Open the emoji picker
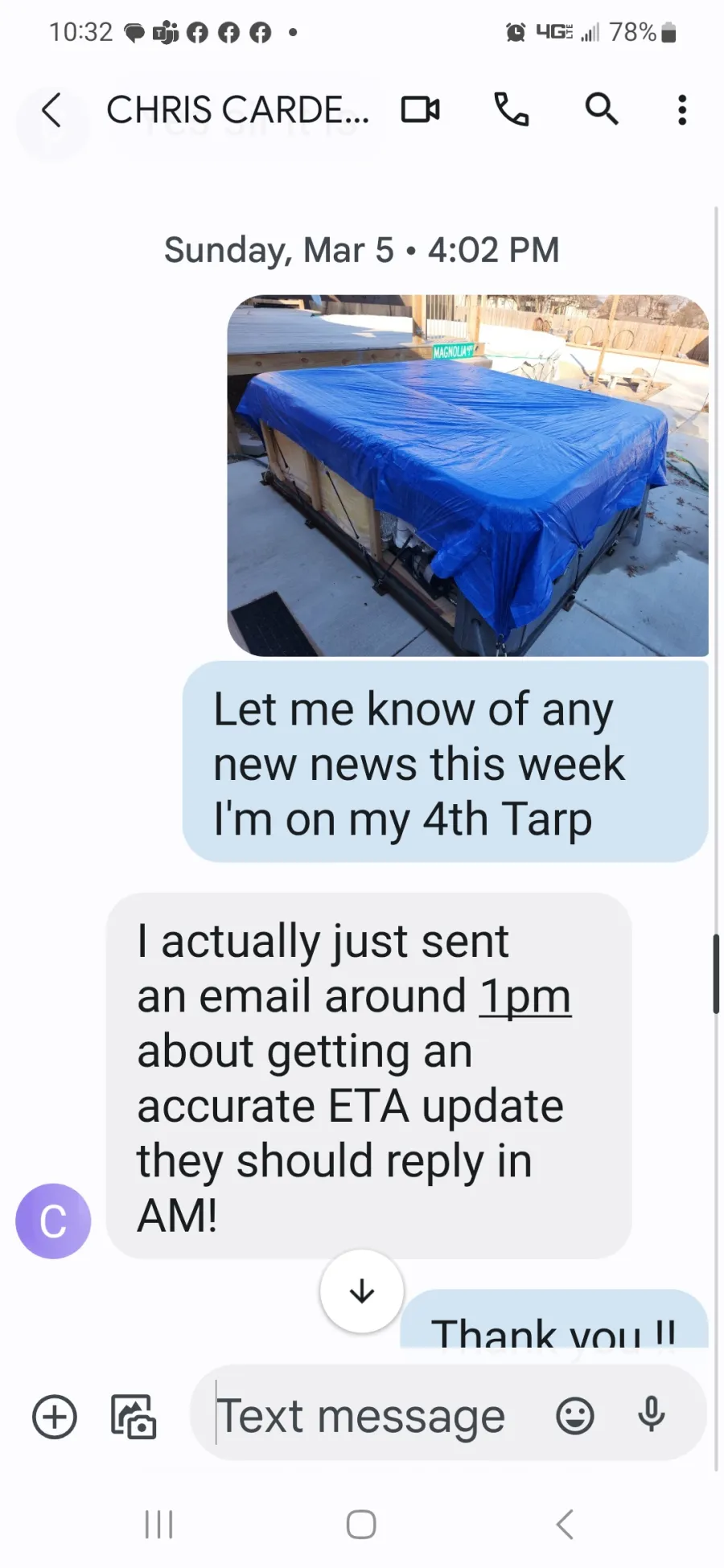 pyautogui.click(x=574, y=1416)
